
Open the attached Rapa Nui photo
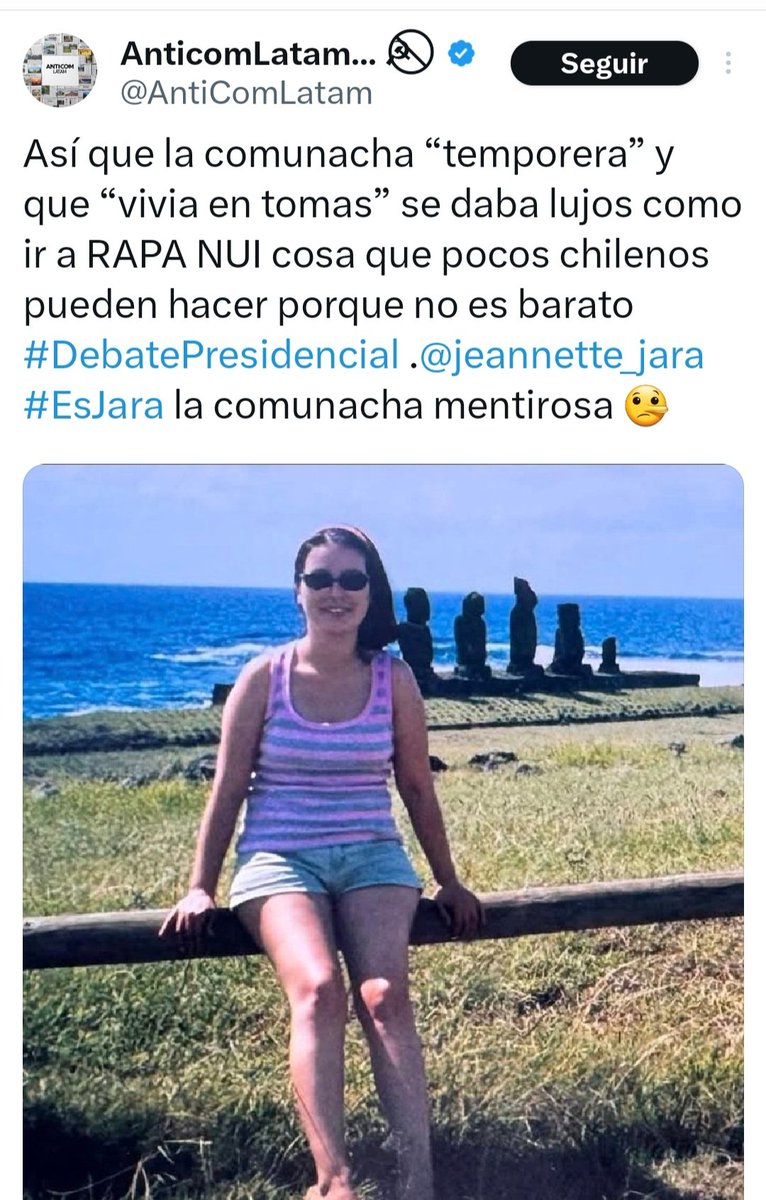[383, 830]
